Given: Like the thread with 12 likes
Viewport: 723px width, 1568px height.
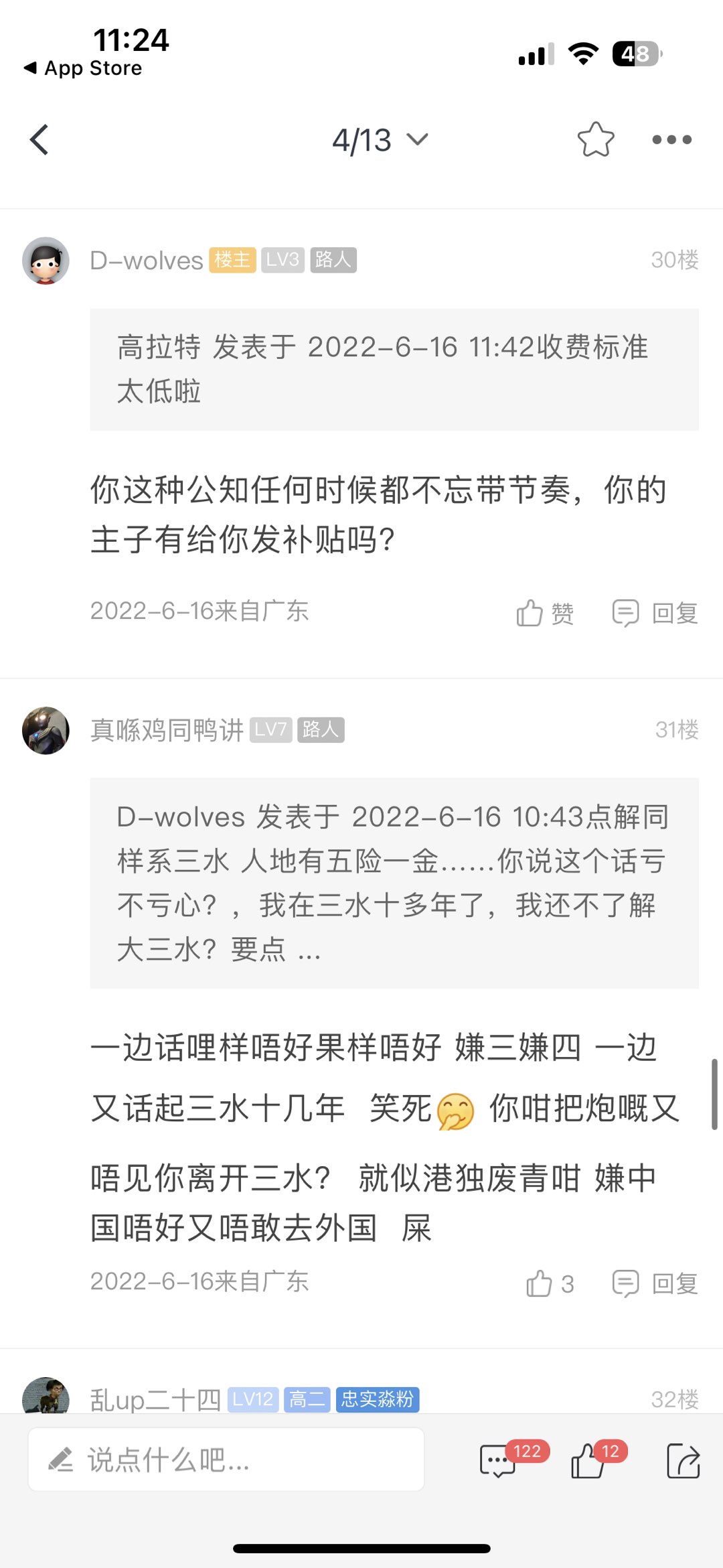Looking at the screenshot, I should click(x=588, y=1461).
